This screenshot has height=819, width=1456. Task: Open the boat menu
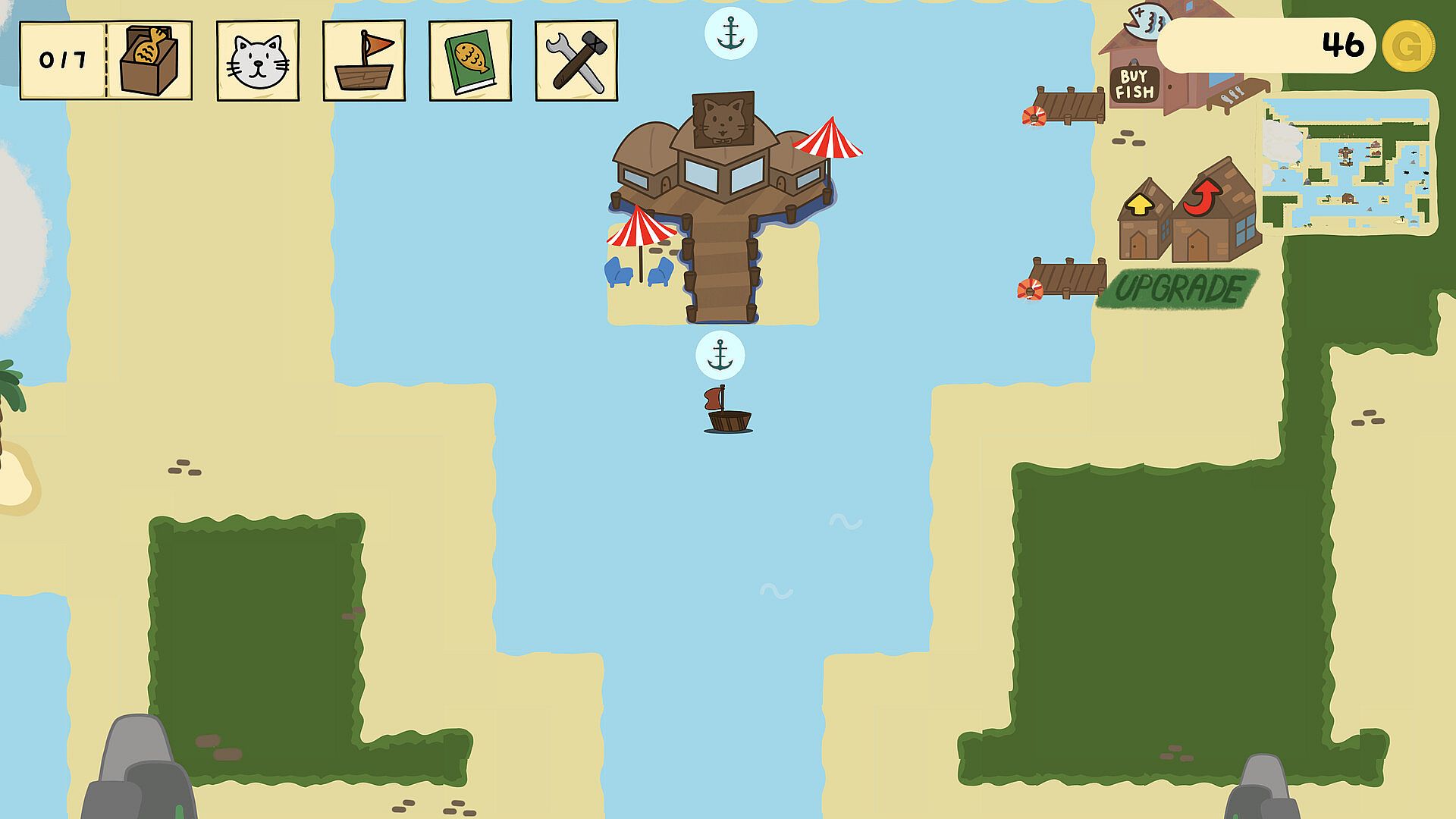pyautogui.click(x=364, y=61)
